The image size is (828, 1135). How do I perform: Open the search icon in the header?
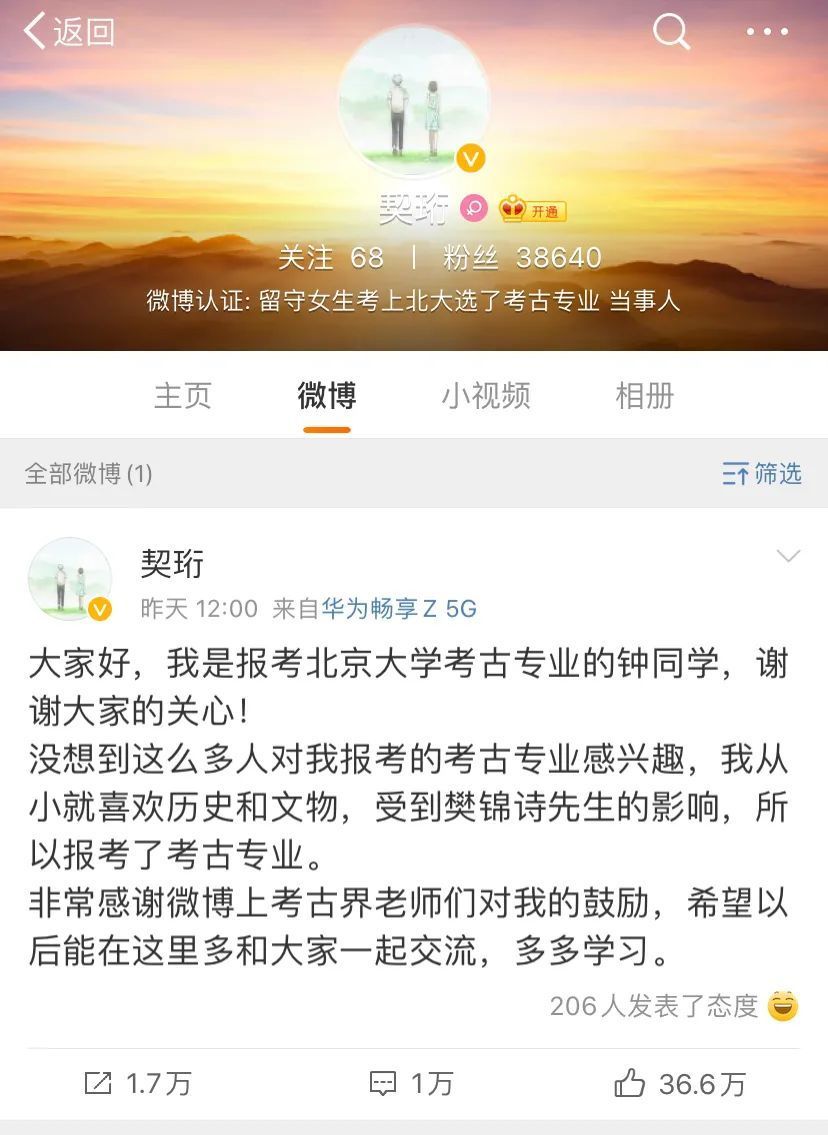click(x=672, y=32)
